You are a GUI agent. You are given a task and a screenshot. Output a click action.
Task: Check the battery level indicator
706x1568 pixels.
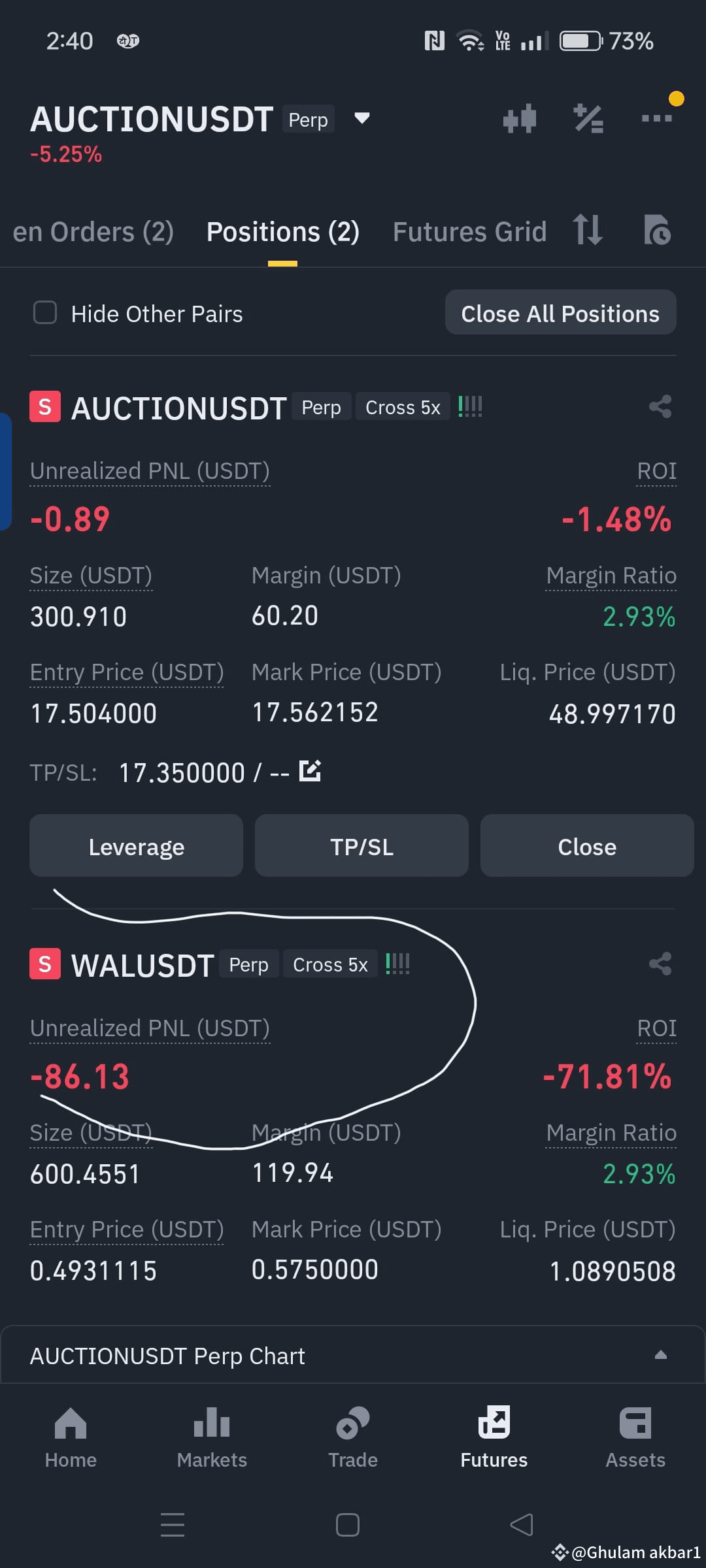click(579, 41)
